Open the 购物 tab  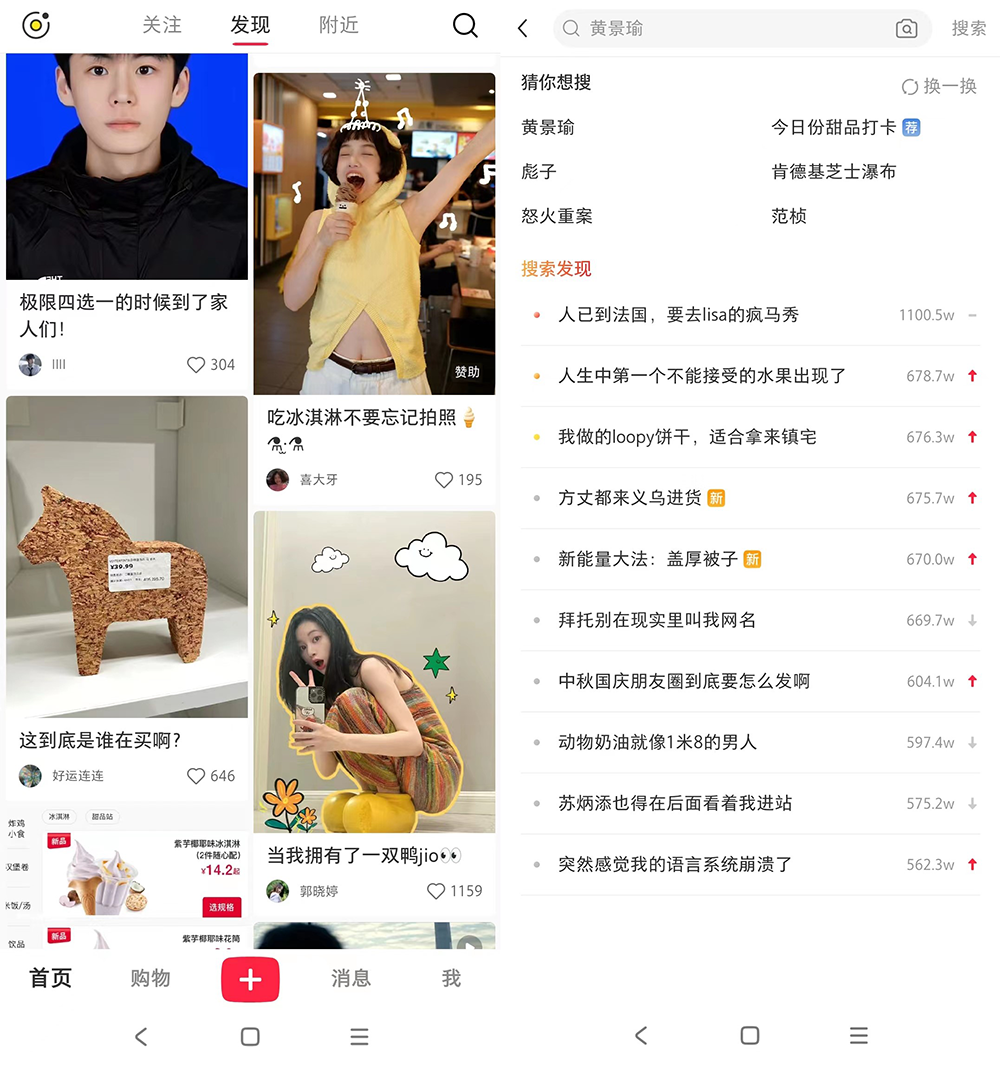pos(150,978)
